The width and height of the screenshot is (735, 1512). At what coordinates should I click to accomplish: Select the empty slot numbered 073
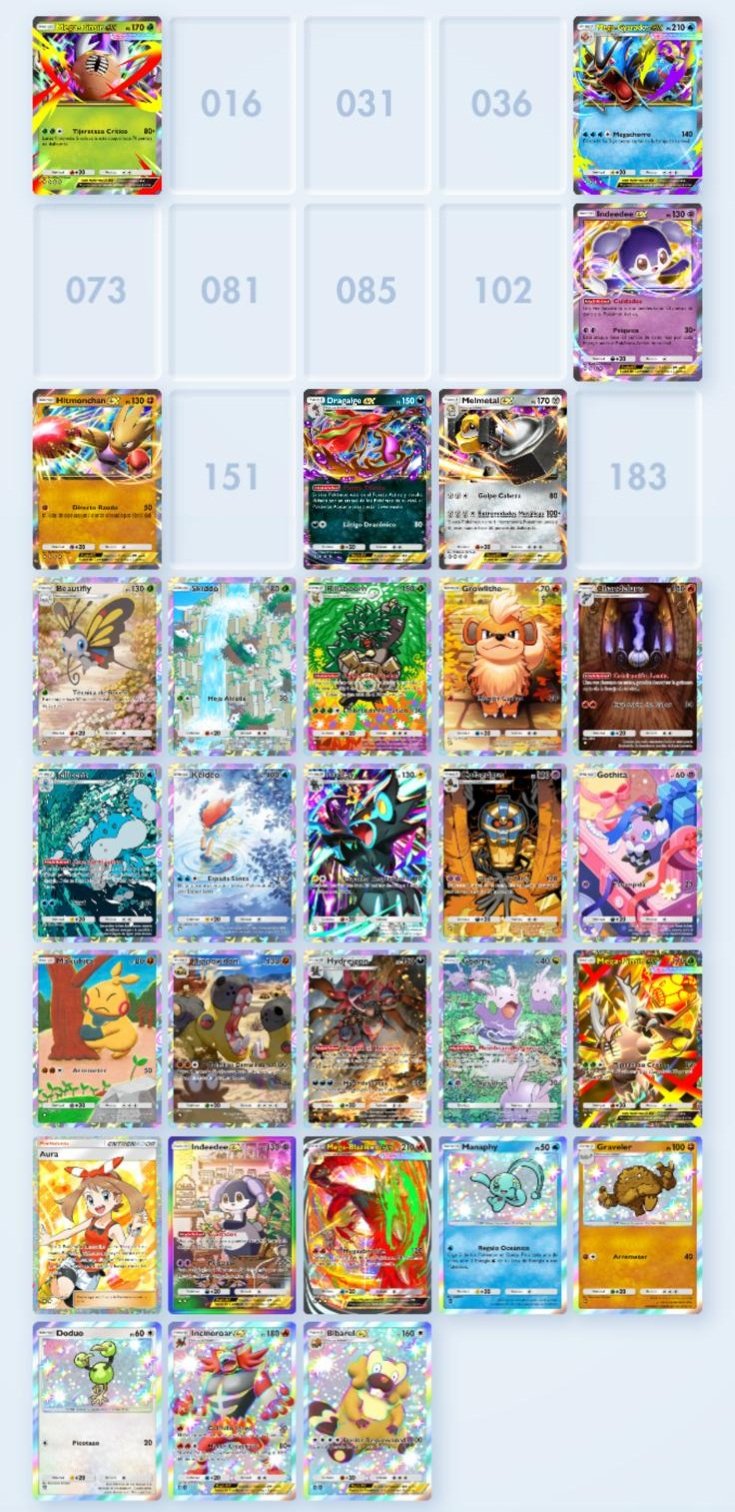pyautogui.click(x=96, y=291)
